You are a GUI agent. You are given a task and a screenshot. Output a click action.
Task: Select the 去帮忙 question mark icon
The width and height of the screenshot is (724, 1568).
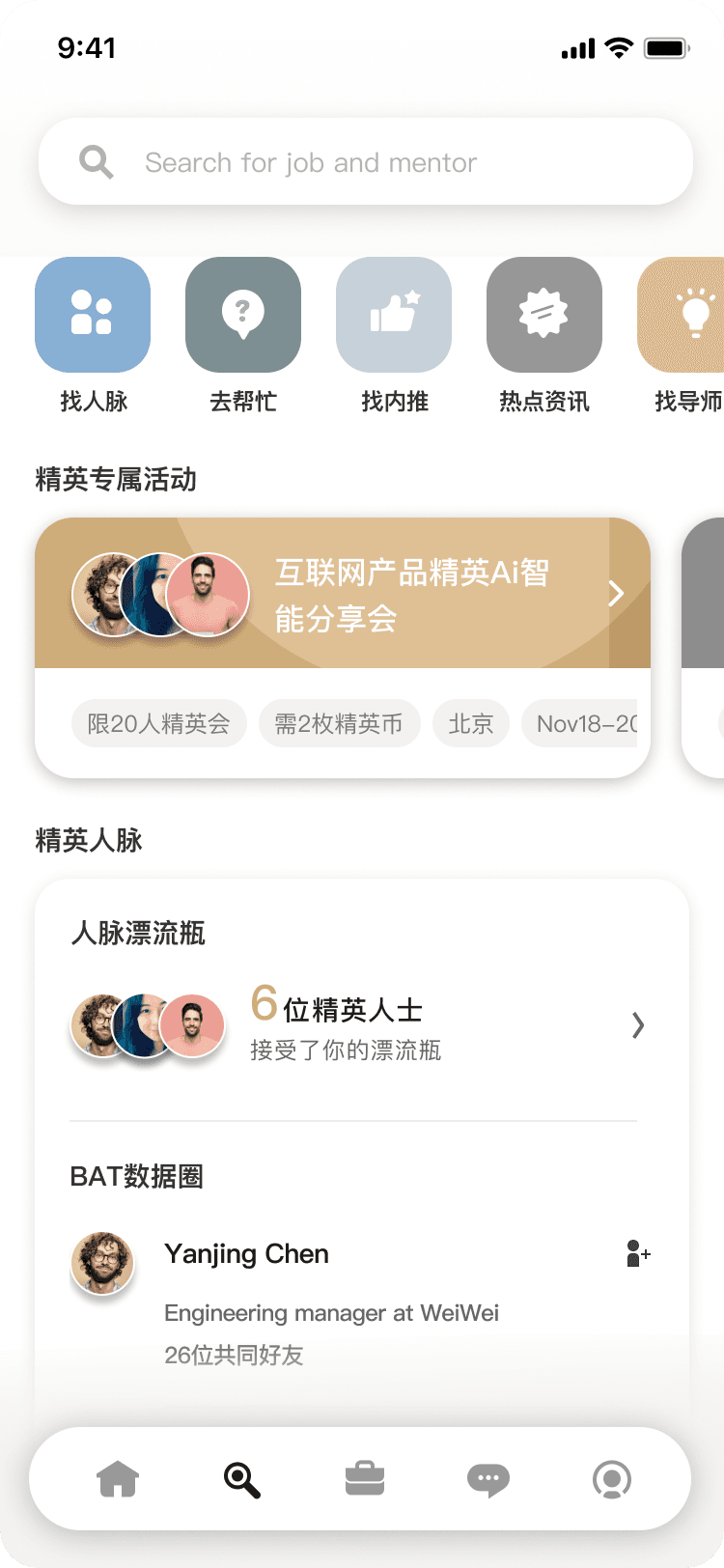242,315
